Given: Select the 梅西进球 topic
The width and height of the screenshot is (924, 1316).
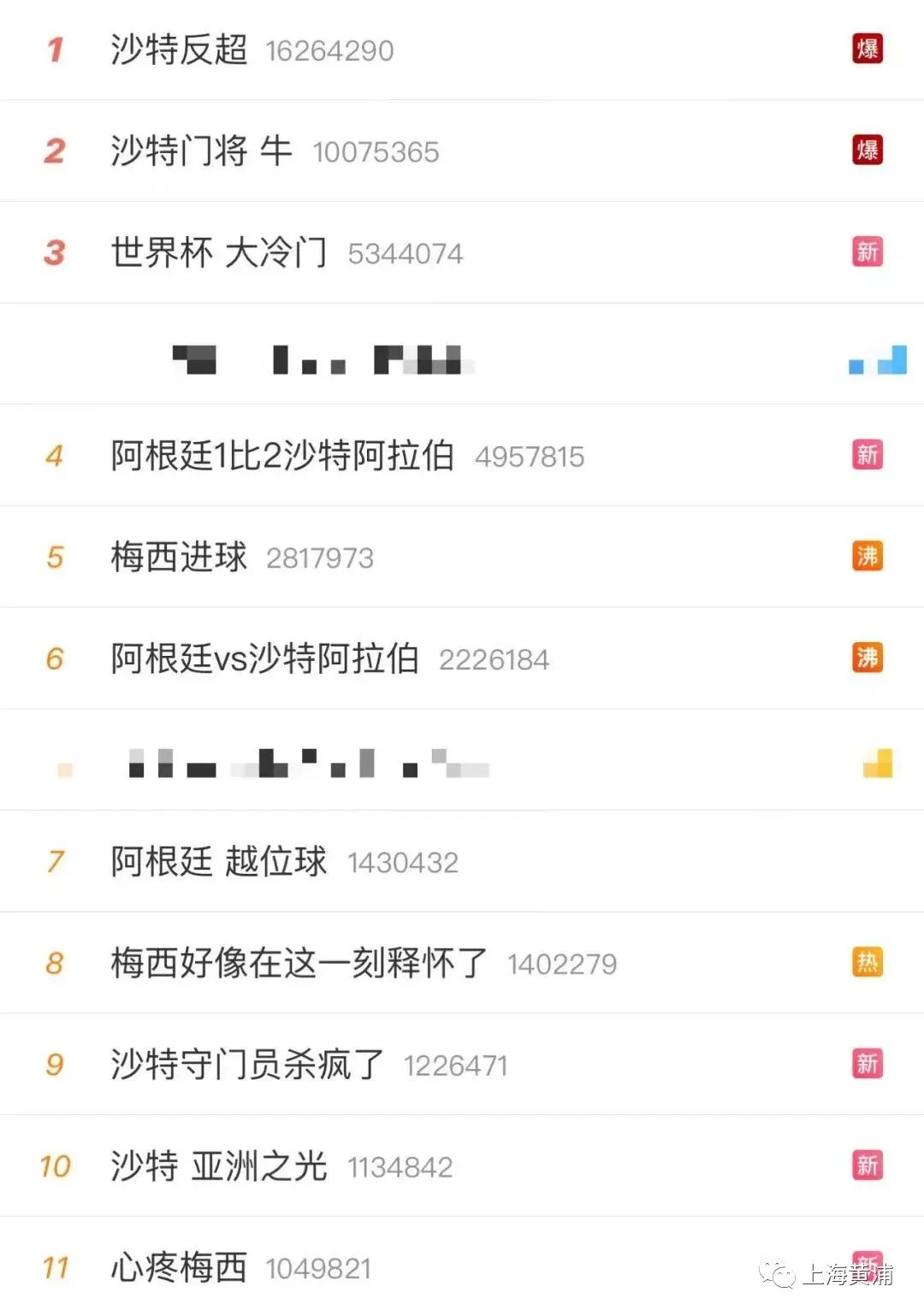Looking at the screenshot, I should point(180,558).
